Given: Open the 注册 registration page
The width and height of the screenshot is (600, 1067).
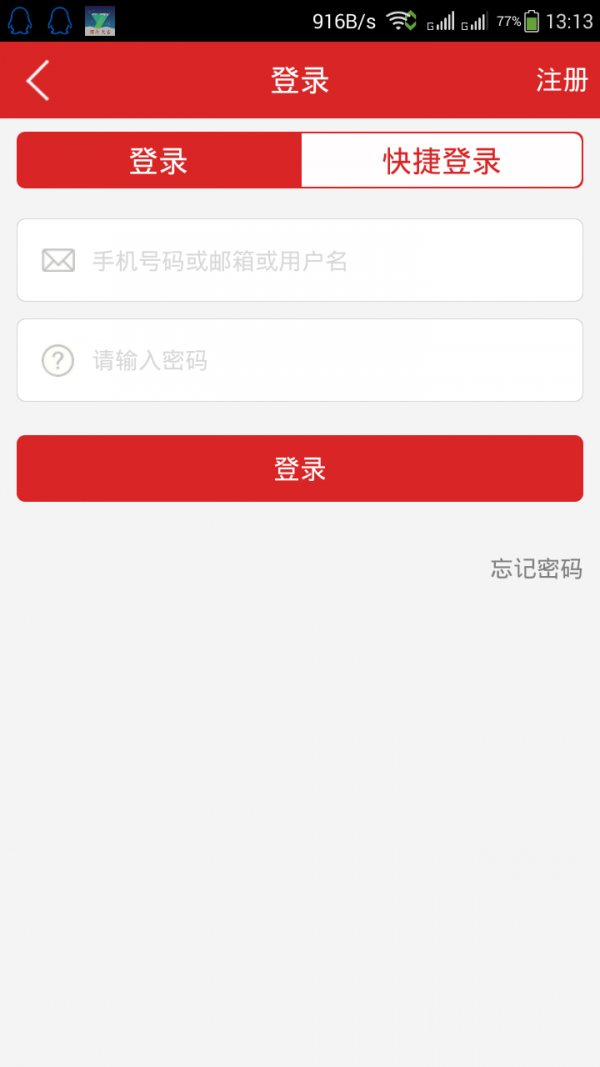Looking at the screenshot, I should [x=561, y=81].
